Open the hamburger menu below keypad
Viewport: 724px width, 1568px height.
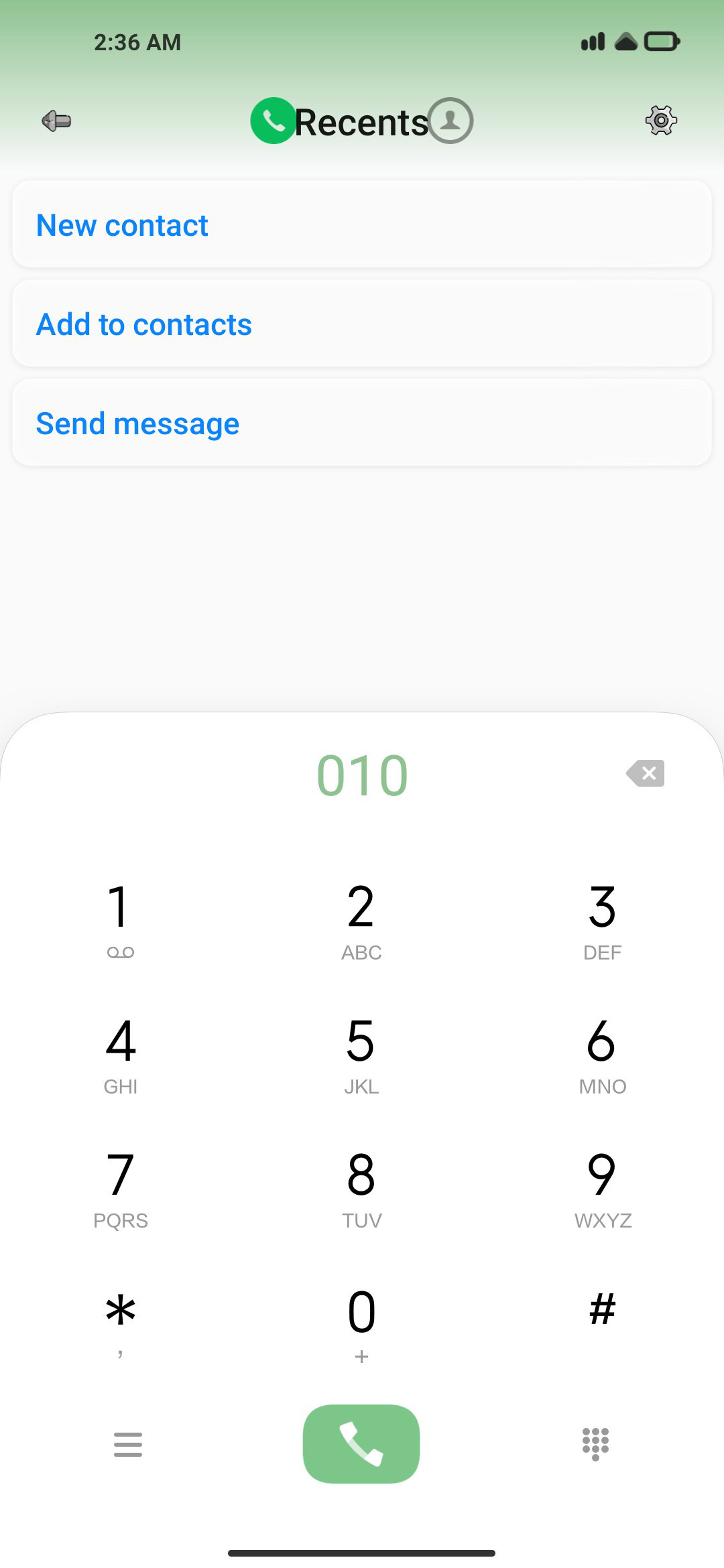(x=128, y=1444)
